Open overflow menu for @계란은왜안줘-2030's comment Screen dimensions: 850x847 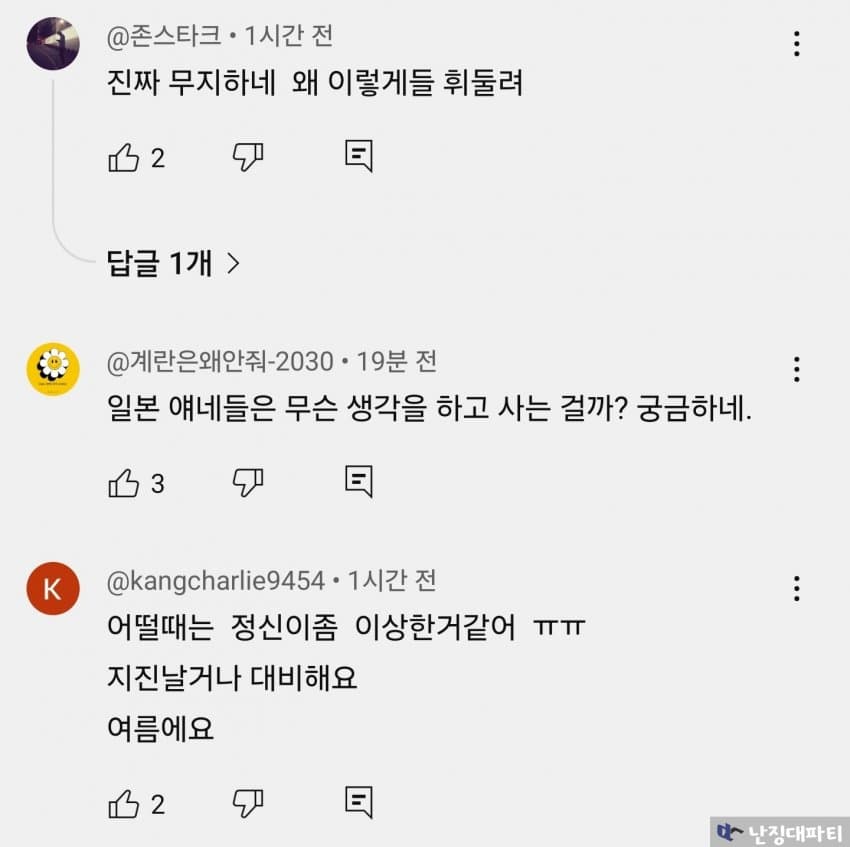796,369
